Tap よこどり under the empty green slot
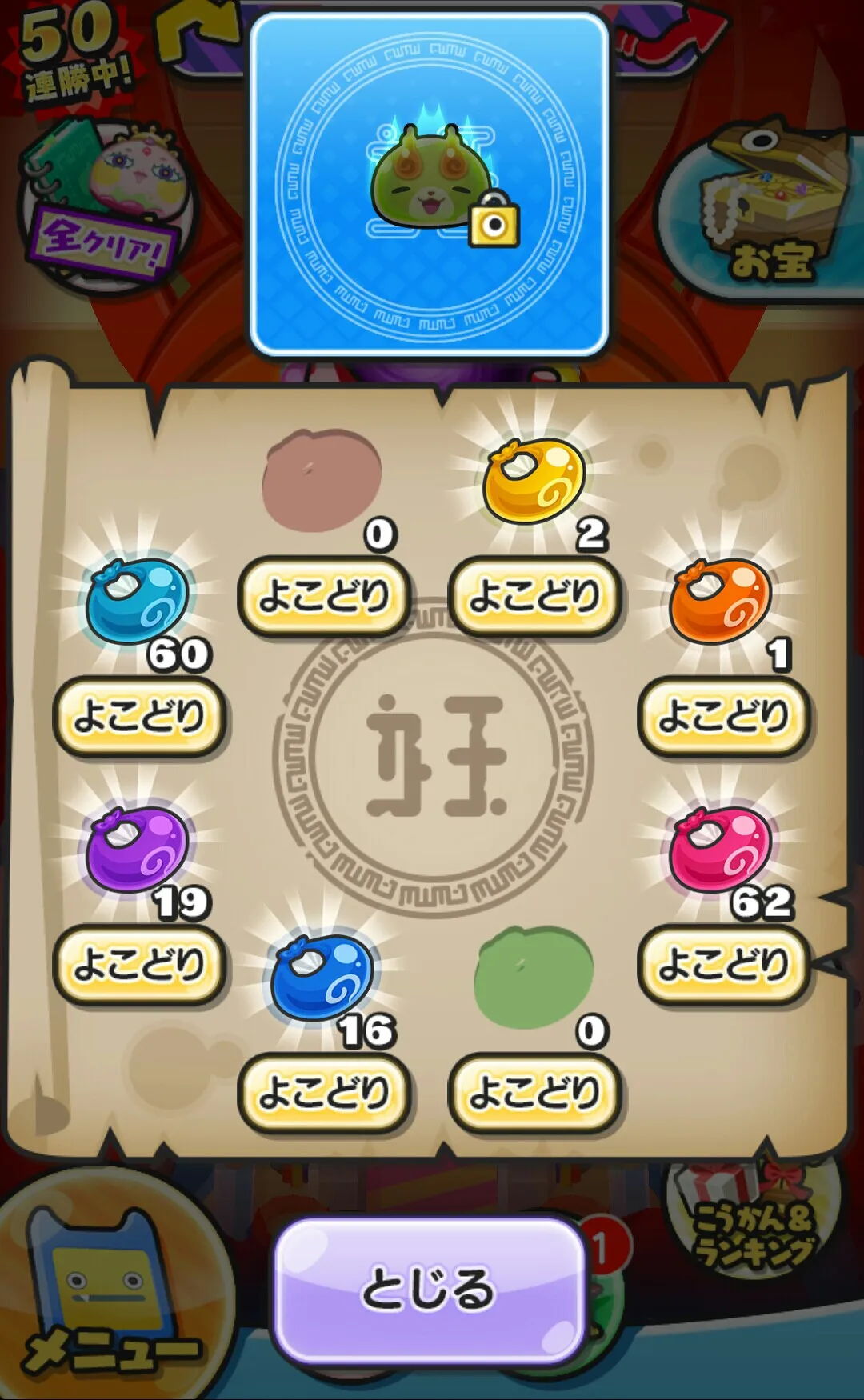 pos(534,1092)
